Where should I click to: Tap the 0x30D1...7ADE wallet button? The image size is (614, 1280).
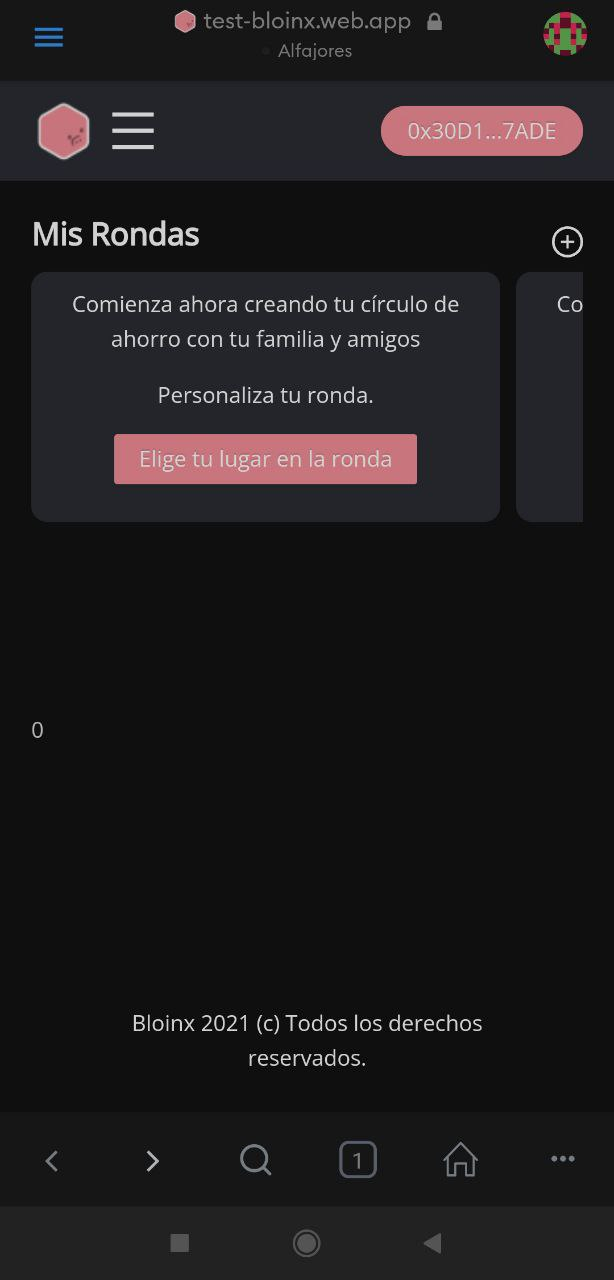coord(482,131)
